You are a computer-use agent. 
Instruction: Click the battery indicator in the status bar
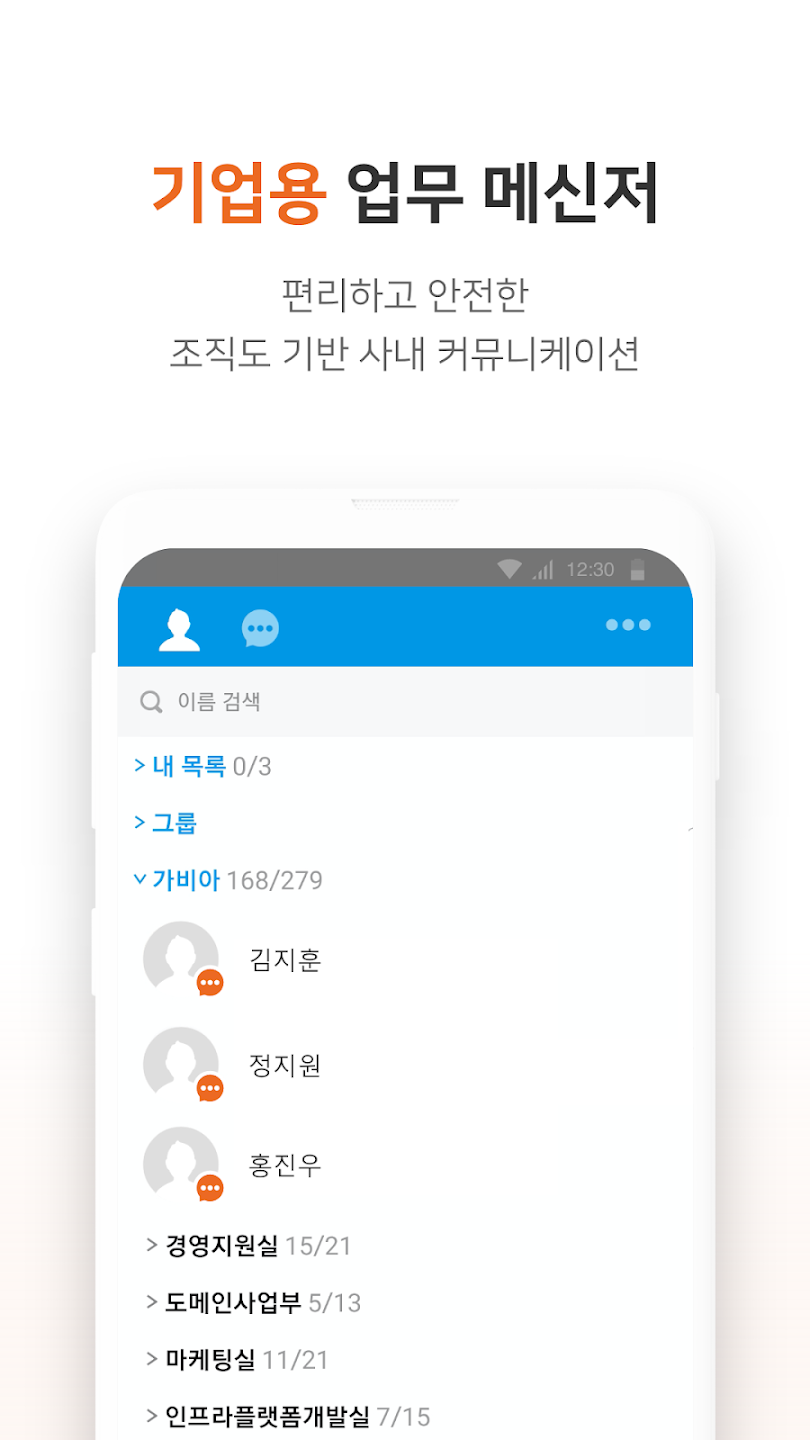point(637,569)
